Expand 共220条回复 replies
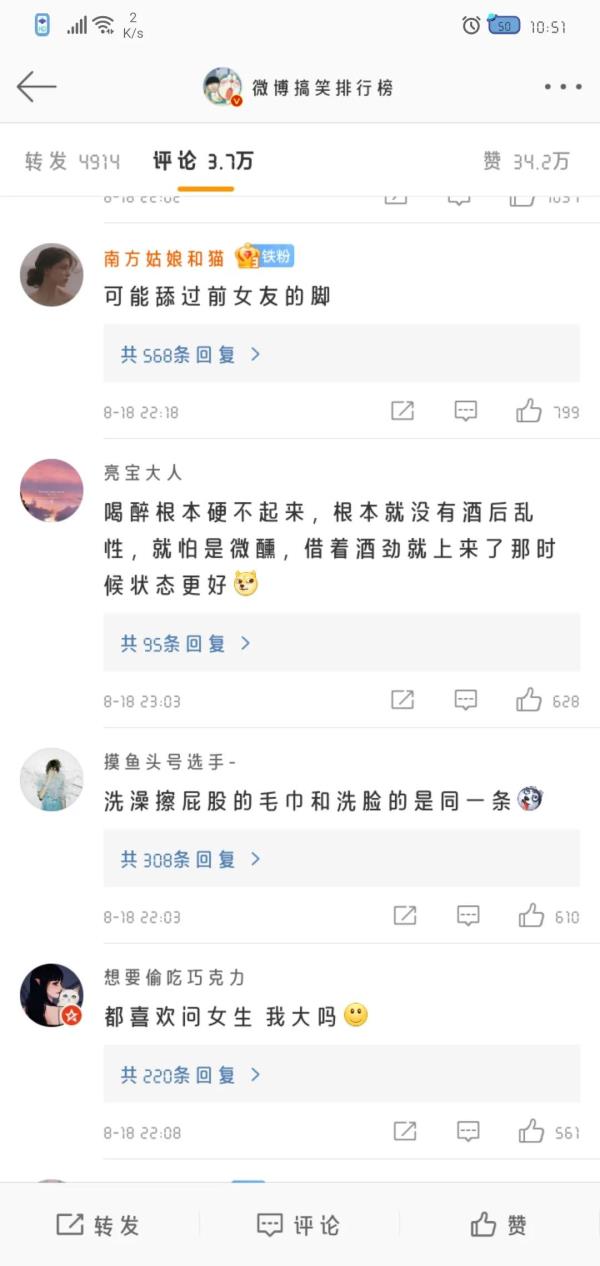600x1266 pixels. point(190,1075)
